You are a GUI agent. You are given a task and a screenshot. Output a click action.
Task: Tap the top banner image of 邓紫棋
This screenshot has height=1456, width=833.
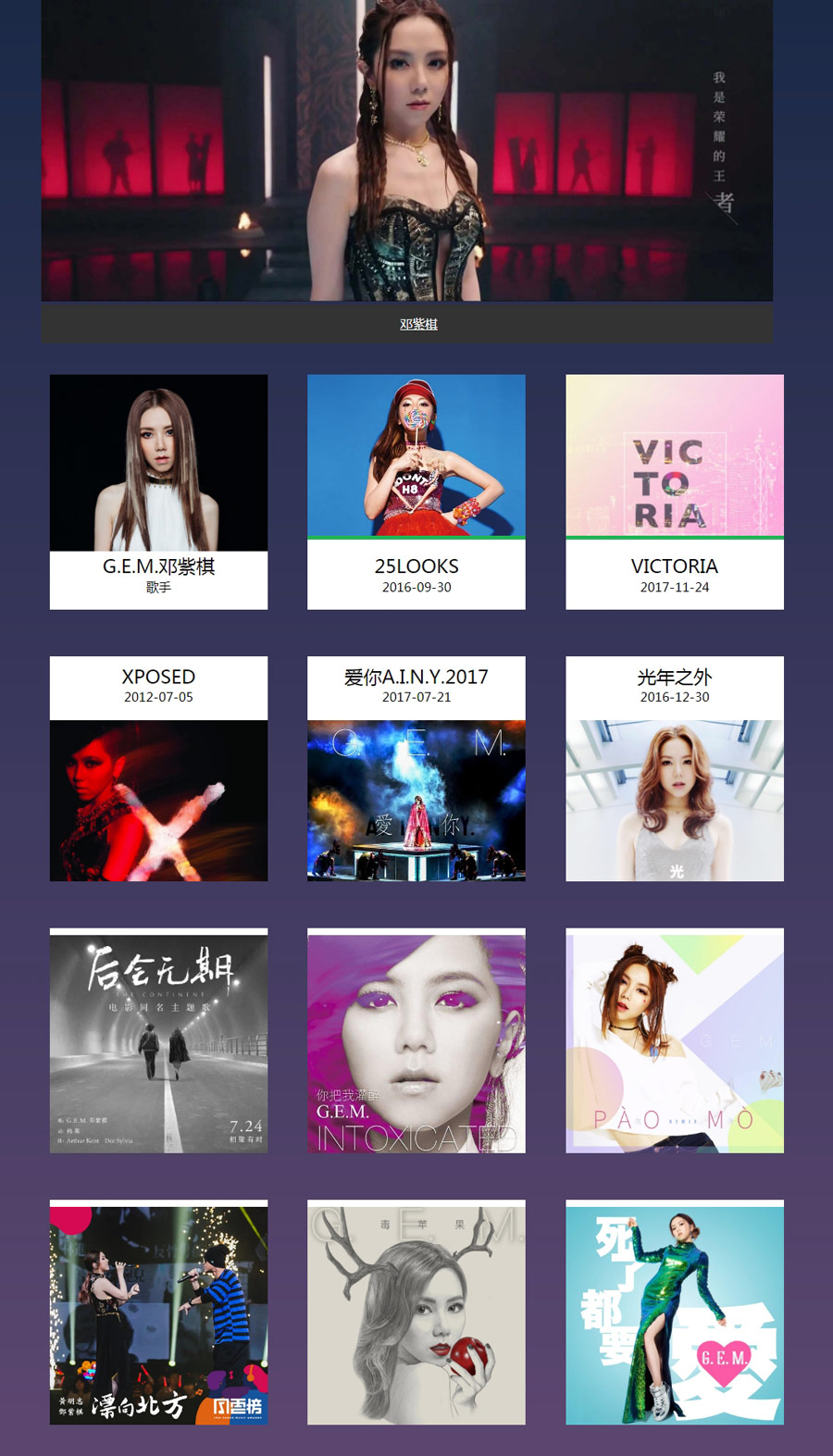coord(406,150)
